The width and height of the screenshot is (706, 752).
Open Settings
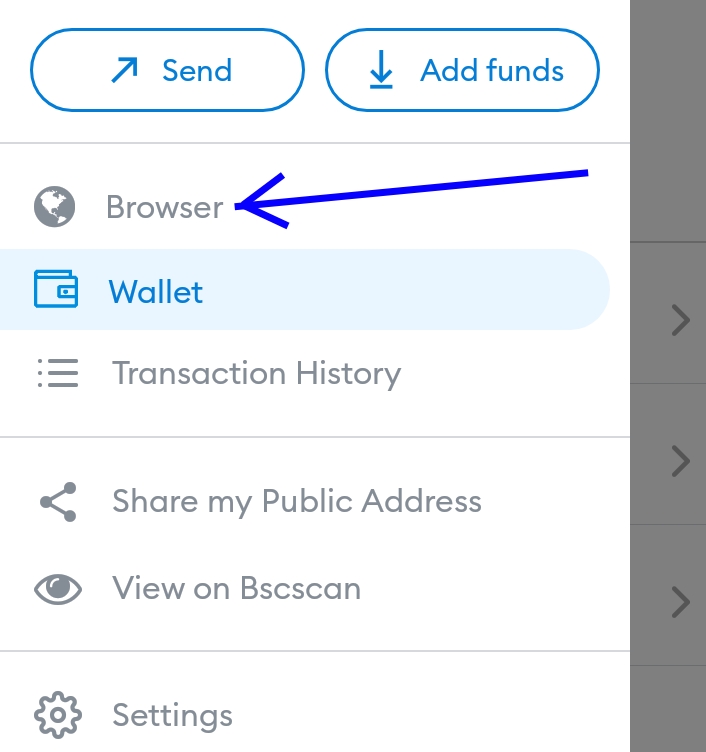coord(172,716)
